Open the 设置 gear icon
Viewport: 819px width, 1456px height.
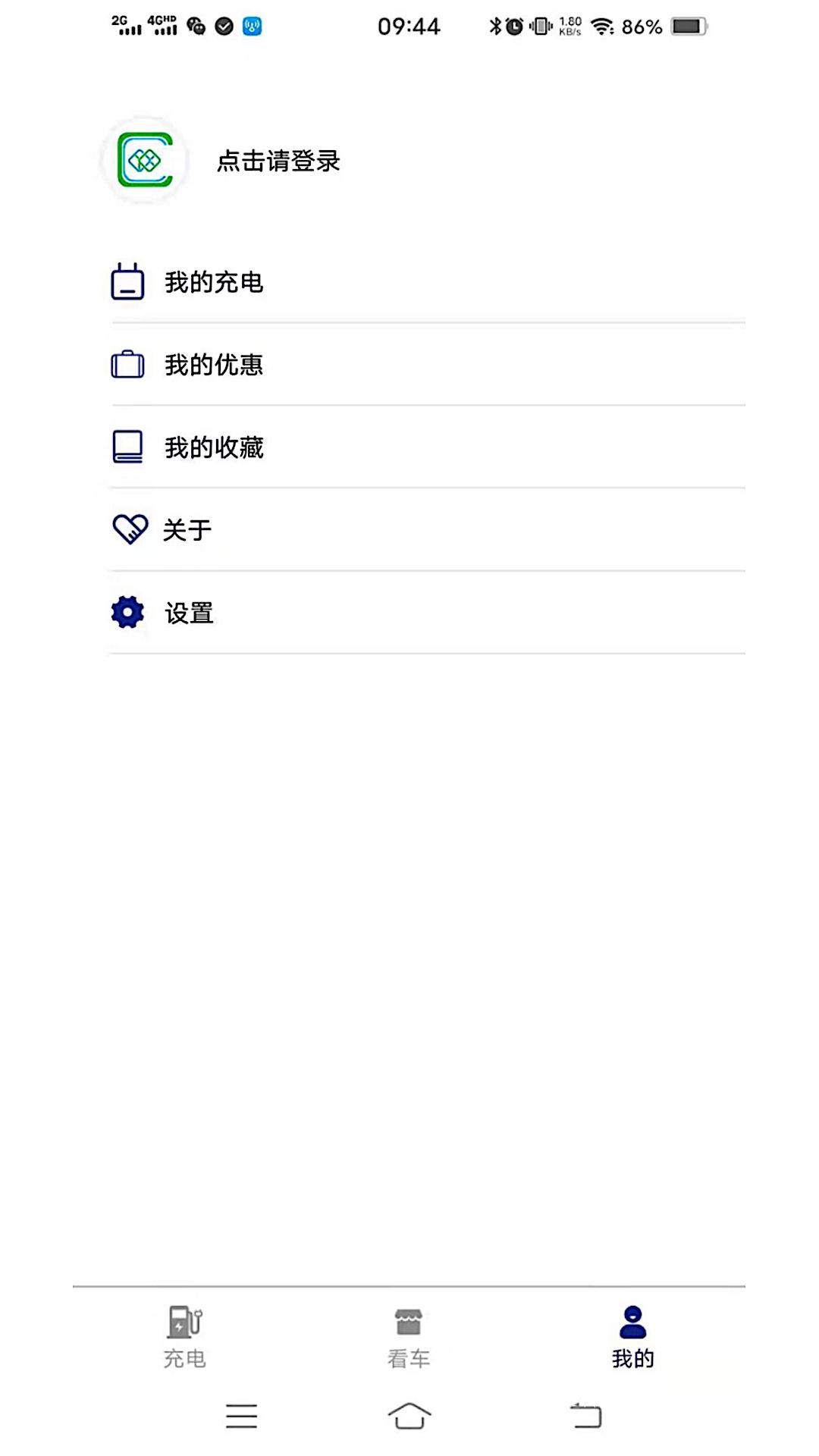click(x=127, y=611)
